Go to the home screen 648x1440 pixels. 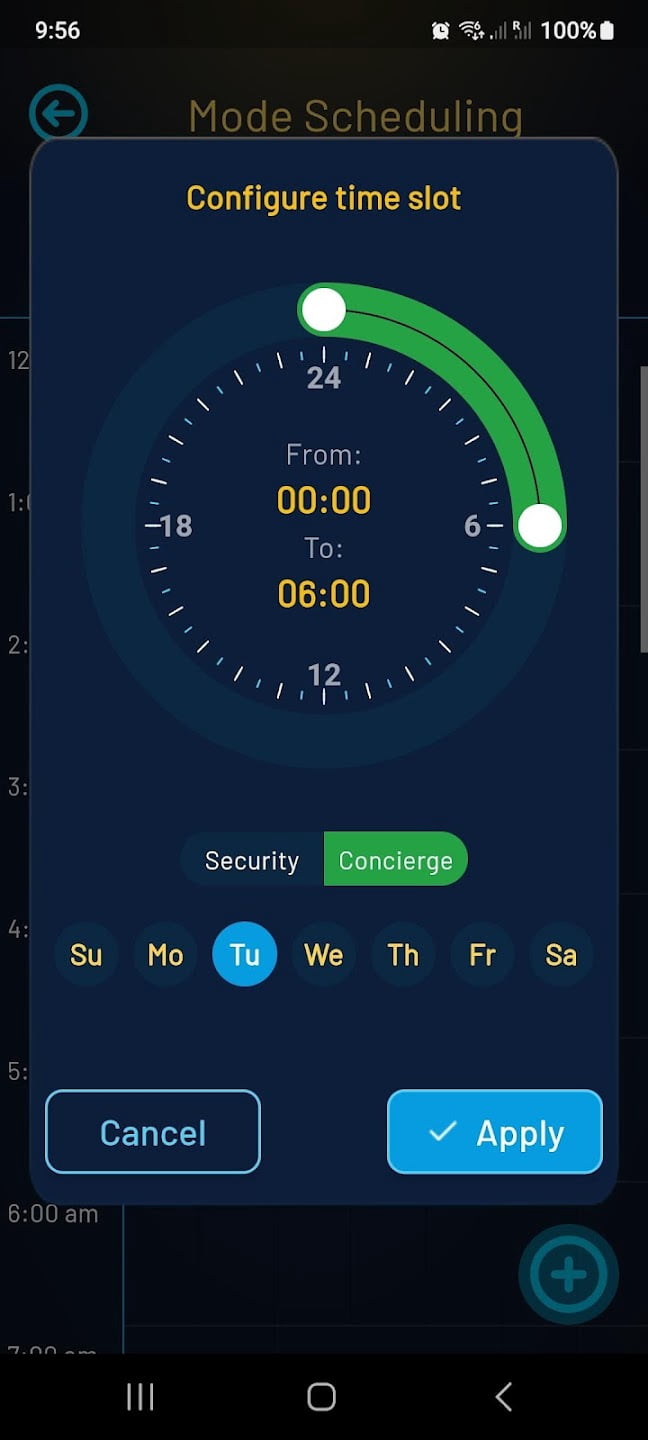(x=321, y=1397)
